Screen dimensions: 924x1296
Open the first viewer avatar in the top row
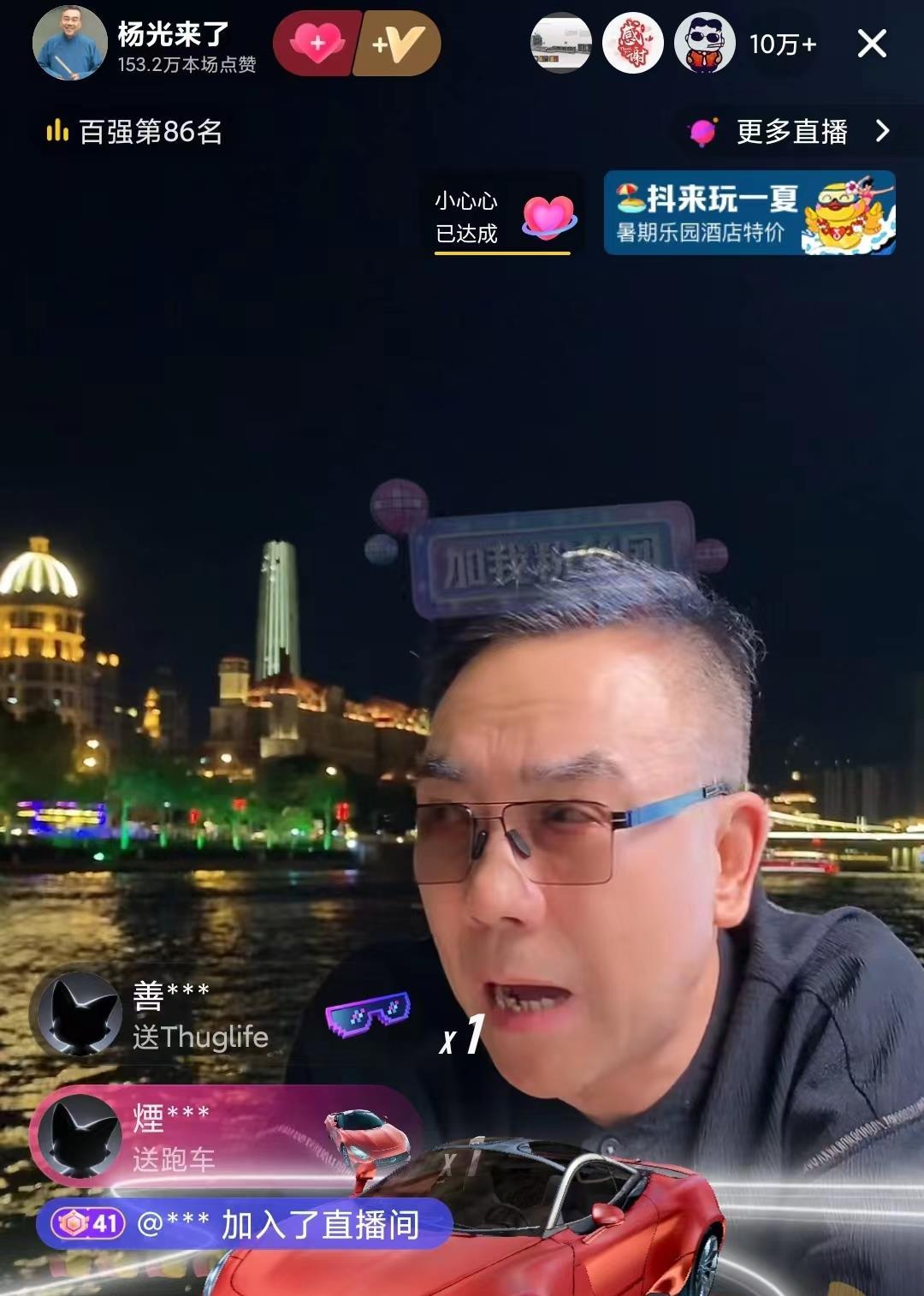pos(561,44)
